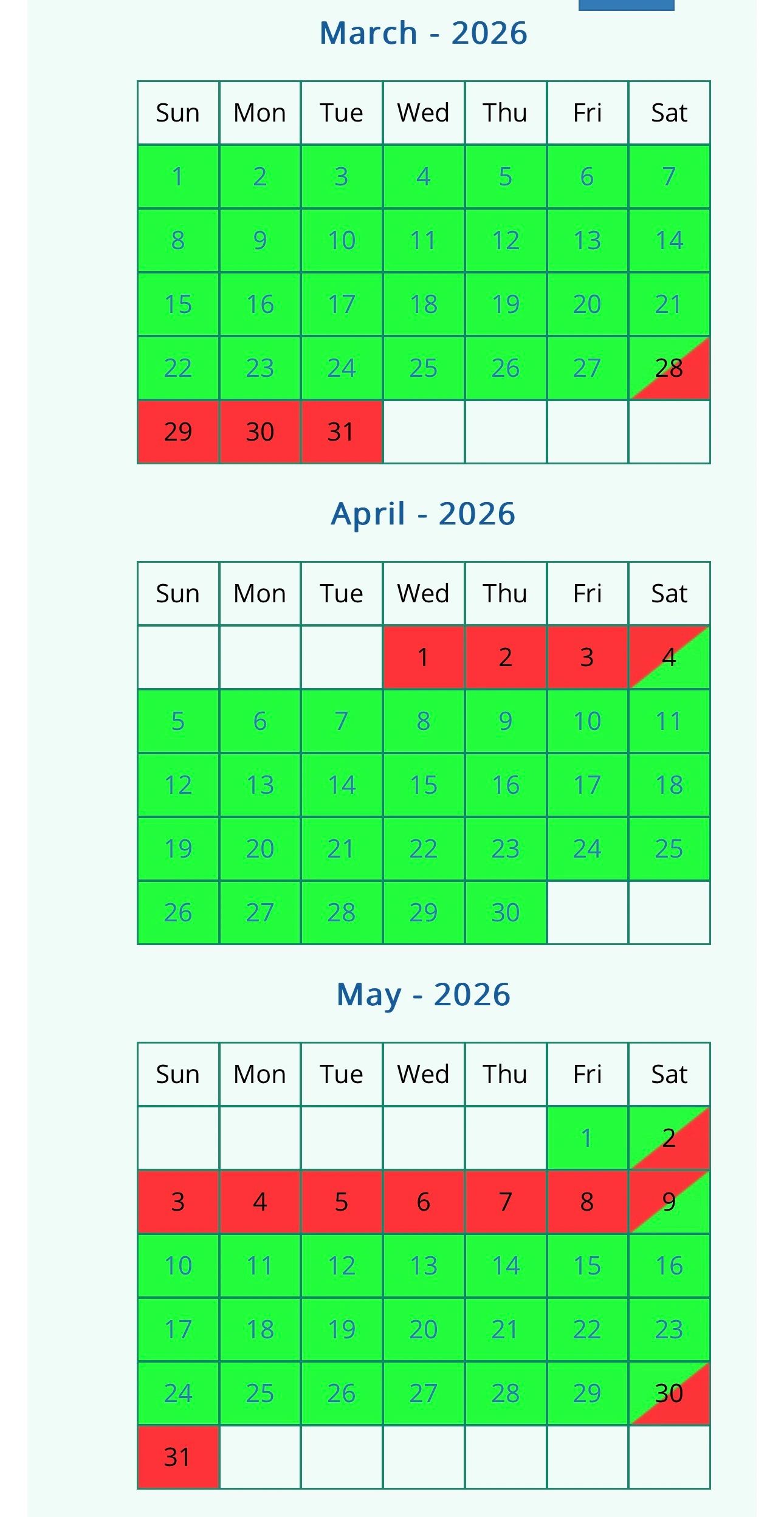This screenshot has width=784, height=1517.
Task: Select April 5 on the April 2026 calendar
Action: (x=177, y=721)
